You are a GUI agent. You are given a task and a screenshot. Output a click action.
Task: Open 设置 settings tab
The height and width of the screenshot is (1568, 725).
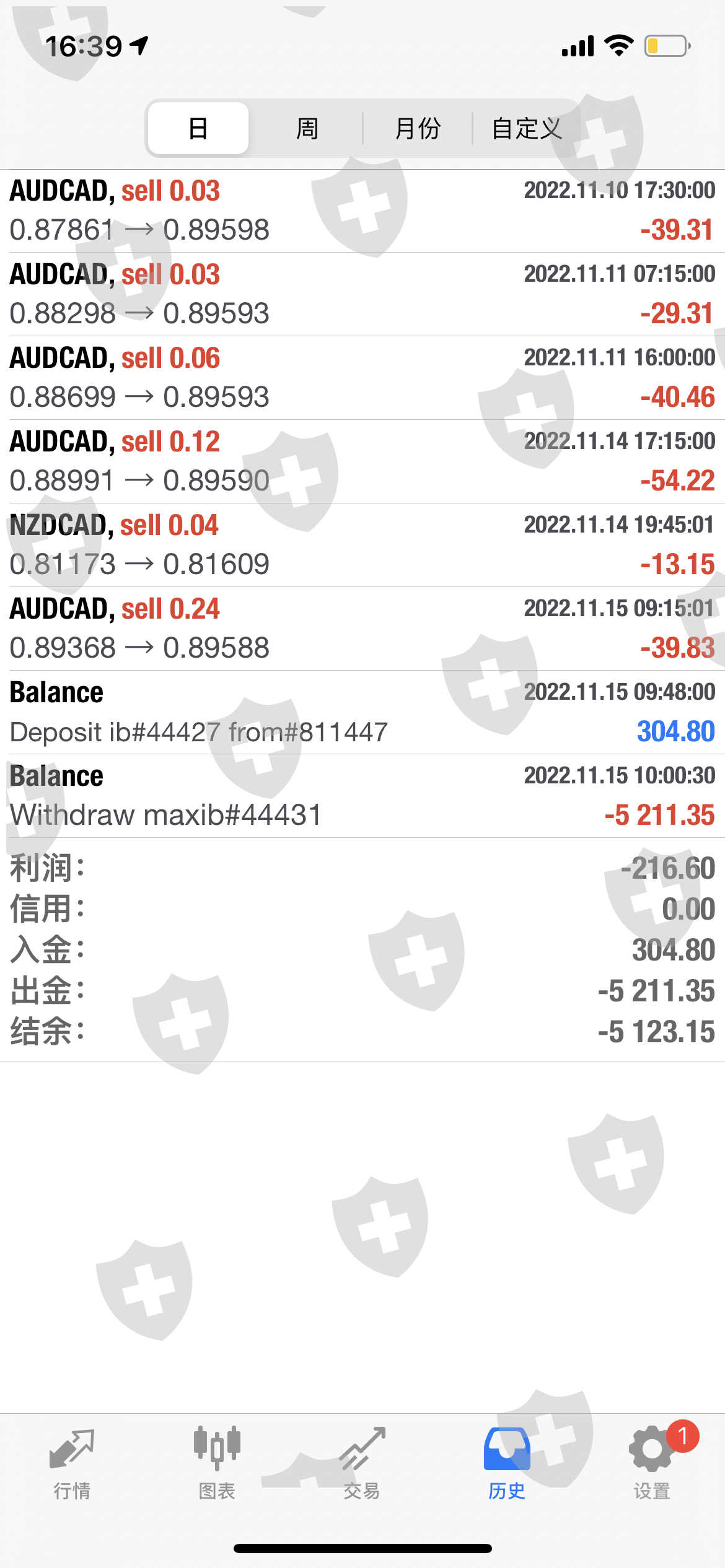pyautogui.click(x=652, y=1463)
